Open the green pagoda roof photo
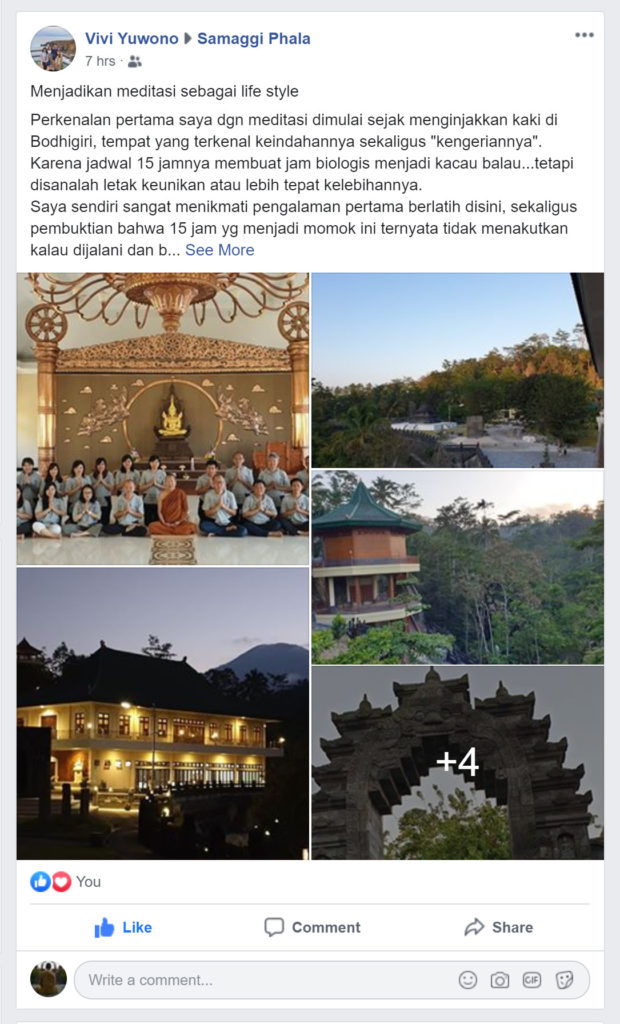620x1024 pixels. coord(457,566)
